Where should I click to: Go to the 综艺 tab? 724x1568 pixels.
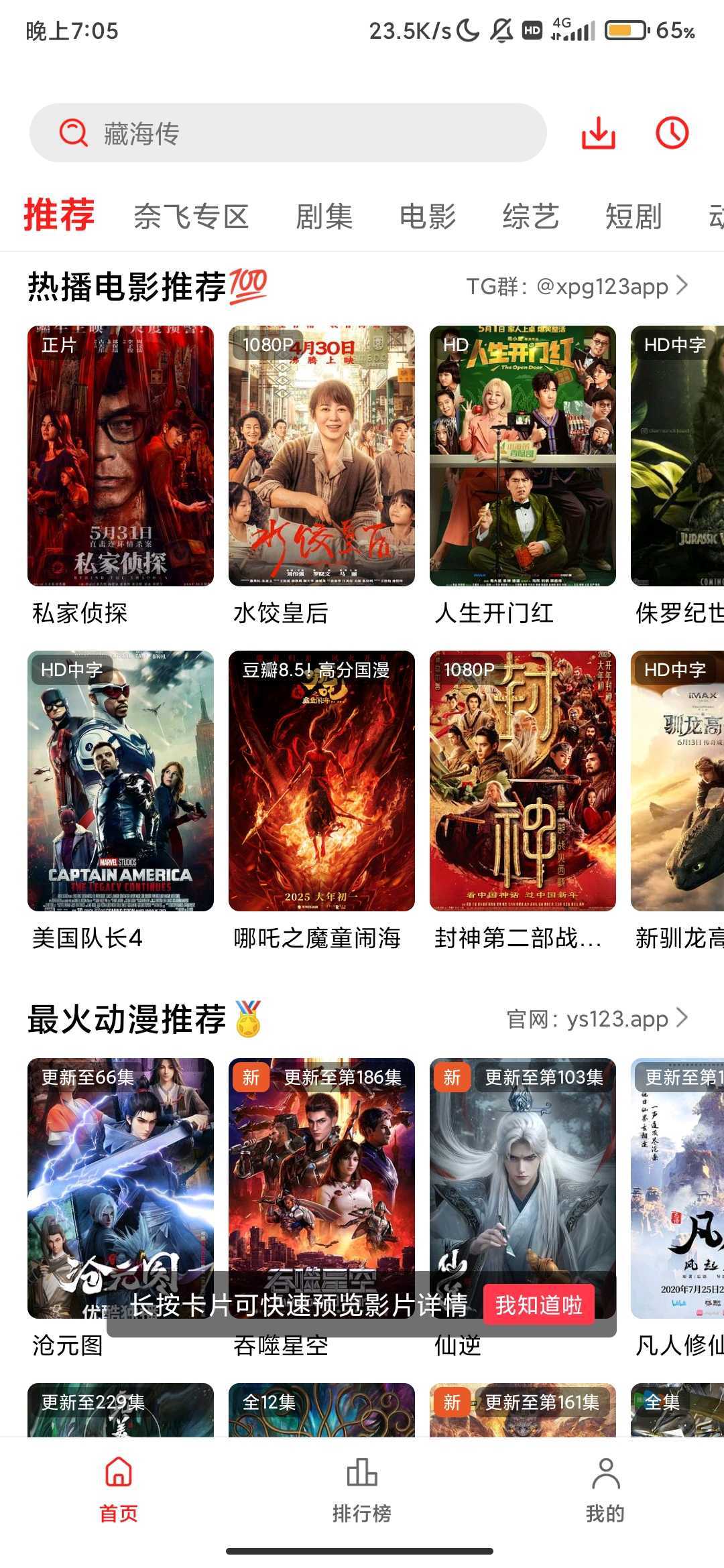530,216
